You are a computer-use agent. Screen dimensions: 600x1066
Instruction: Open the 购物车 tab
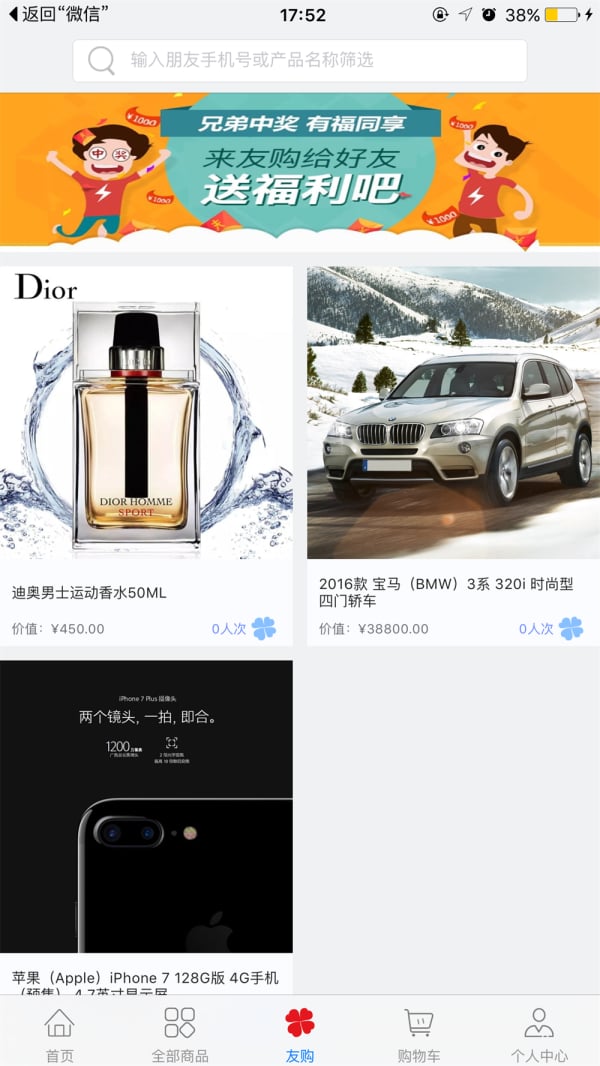point(419,1034)
